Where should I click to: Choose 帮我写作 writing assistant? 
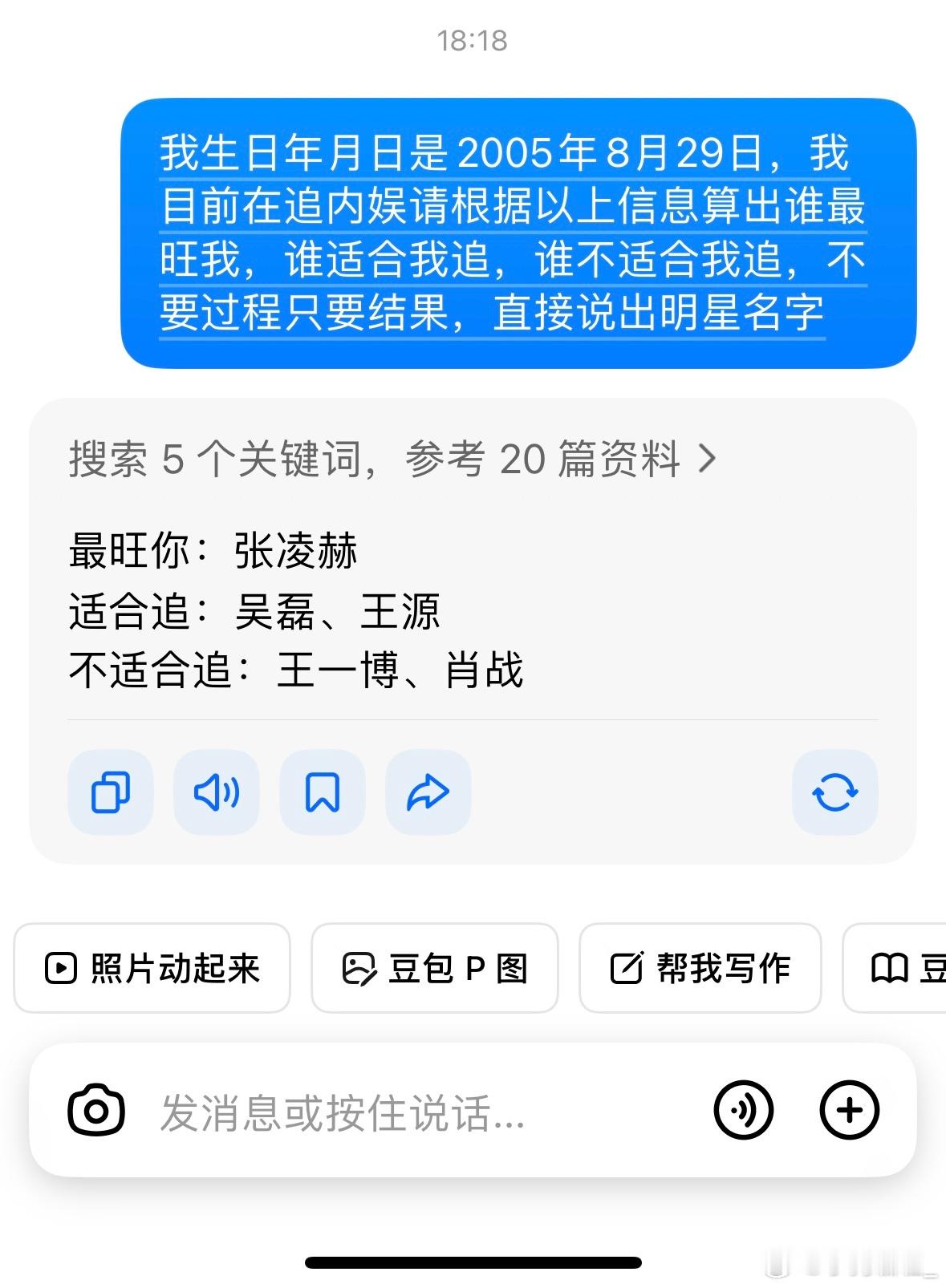coord(700,968)
